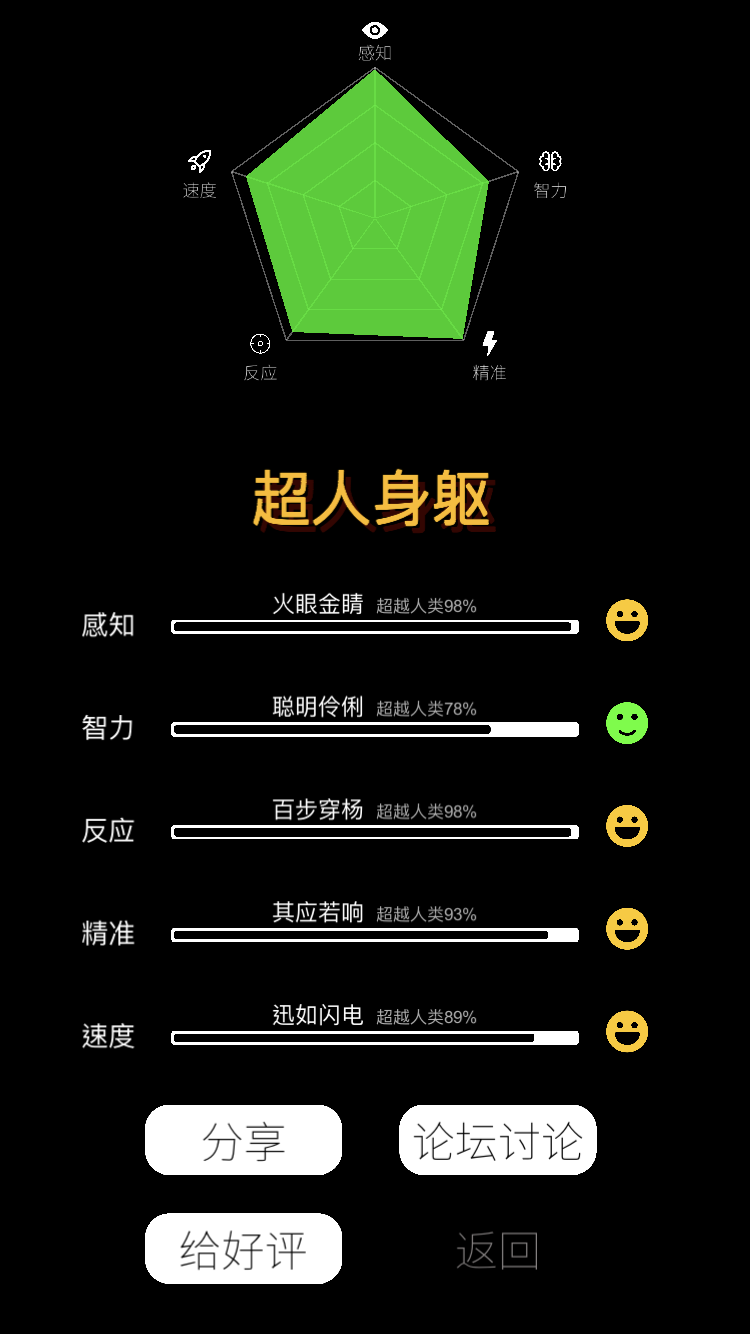Click the 返回 back button
This screenshot has height=1334, width=750.
498,1248
